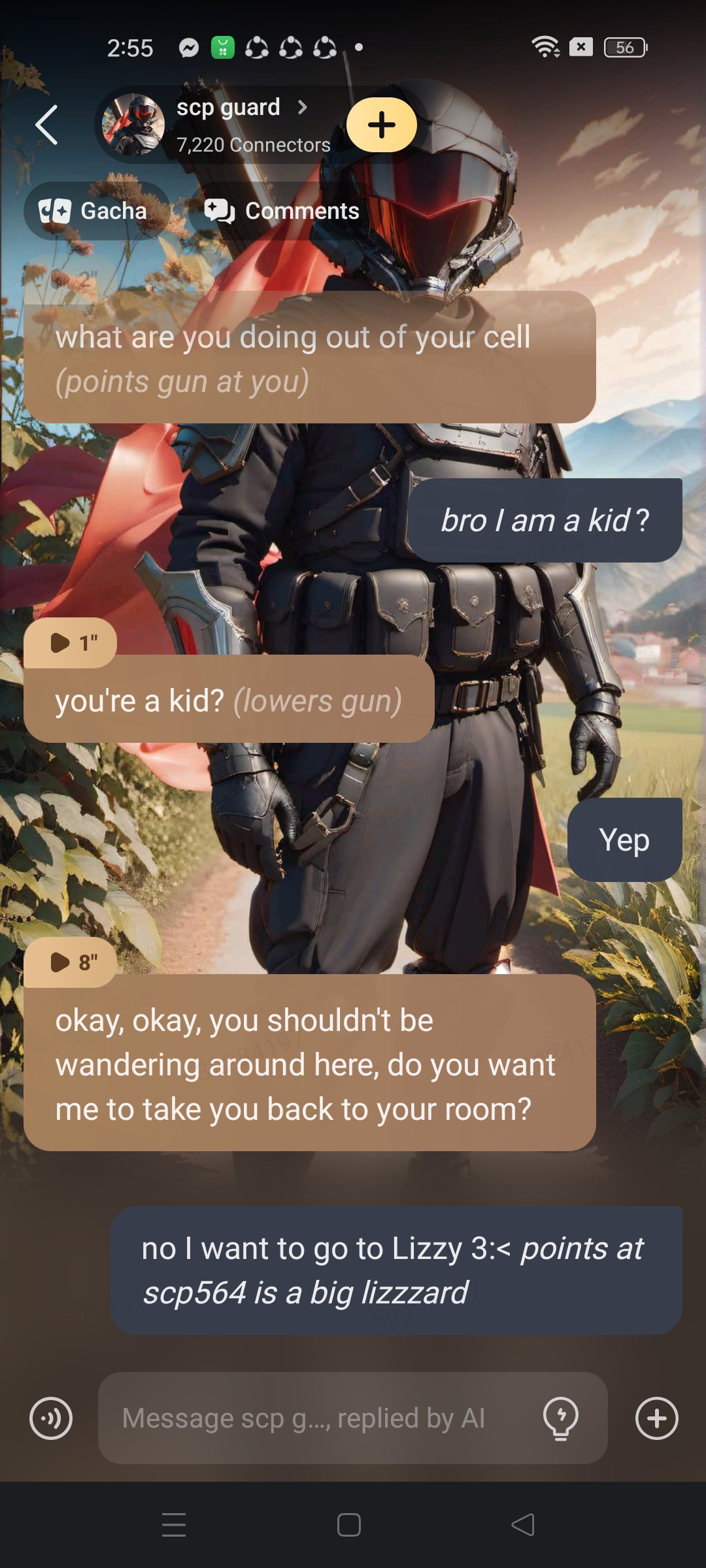Focus the Message scp guard input field

point(314,1418)
